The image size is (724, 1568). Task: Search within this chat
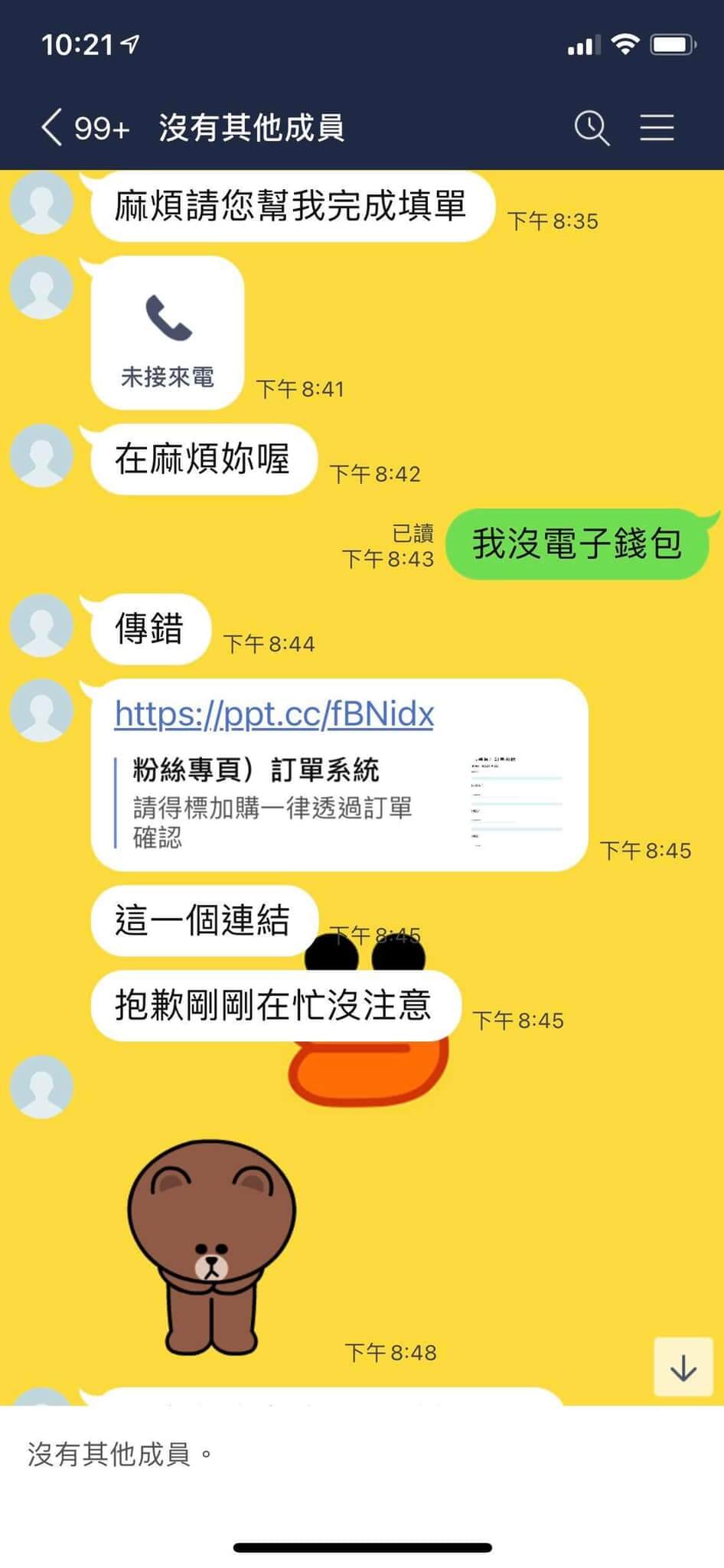click(592, 127)
